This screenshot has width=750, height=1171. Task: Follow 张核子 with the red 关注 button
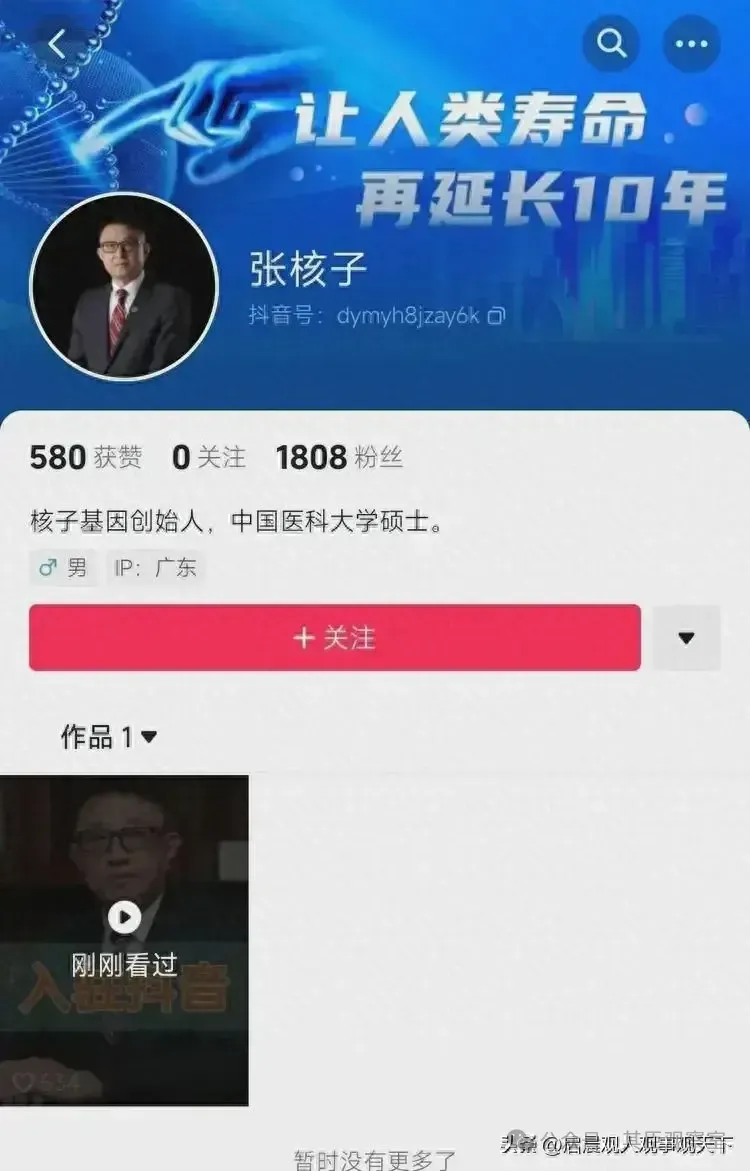(335, 638)
